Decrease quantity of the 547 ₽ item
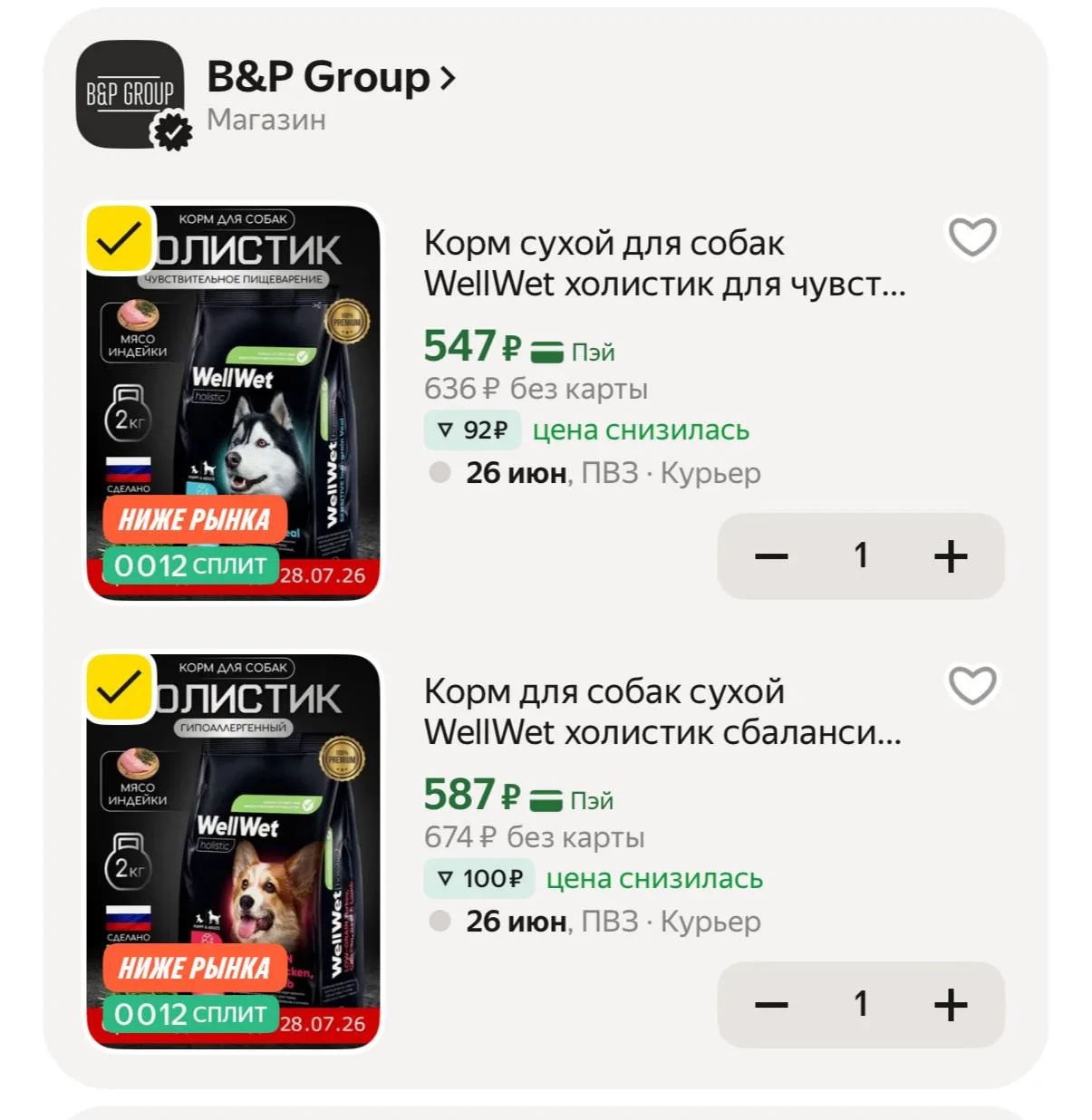 tap(771, 556)
